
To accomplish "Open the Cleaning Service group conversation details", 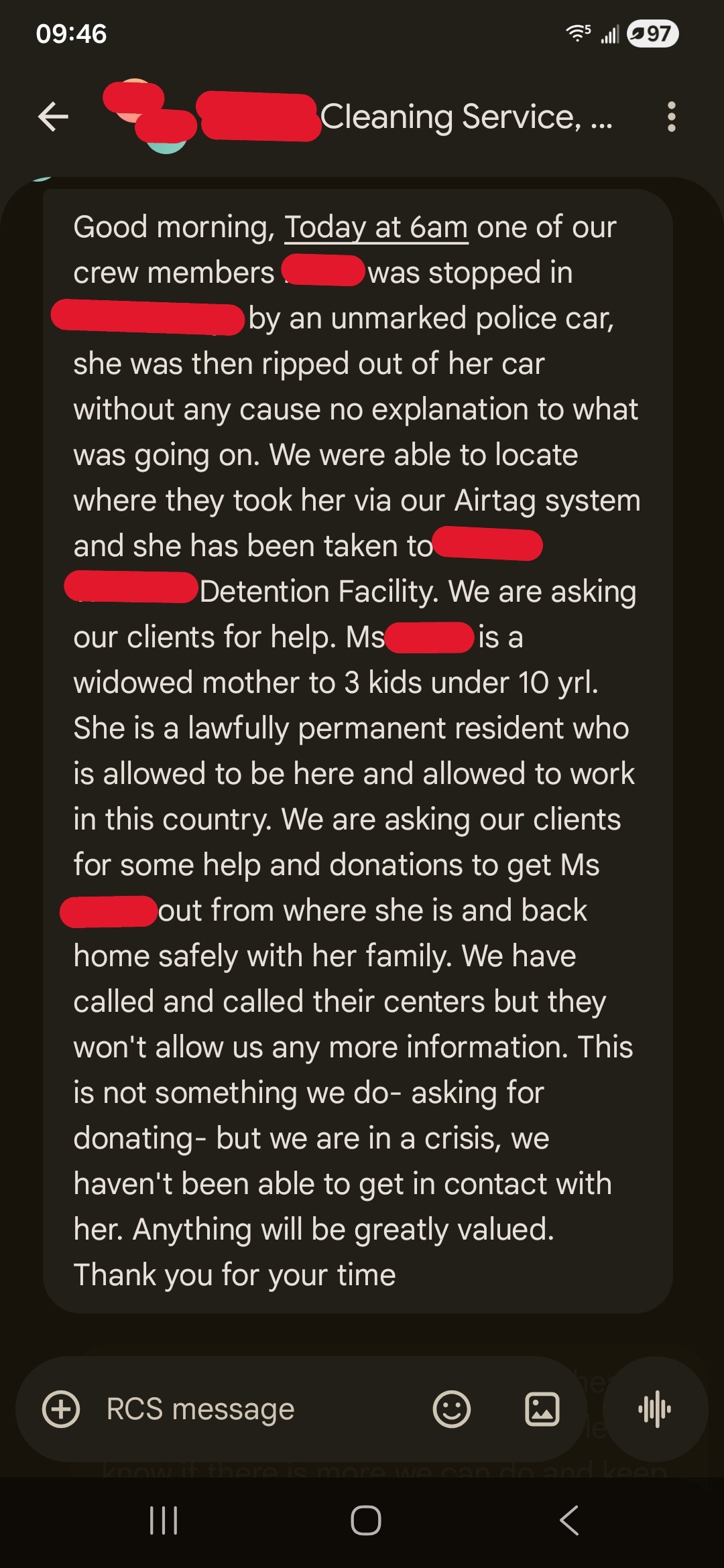I will (465, 117).
